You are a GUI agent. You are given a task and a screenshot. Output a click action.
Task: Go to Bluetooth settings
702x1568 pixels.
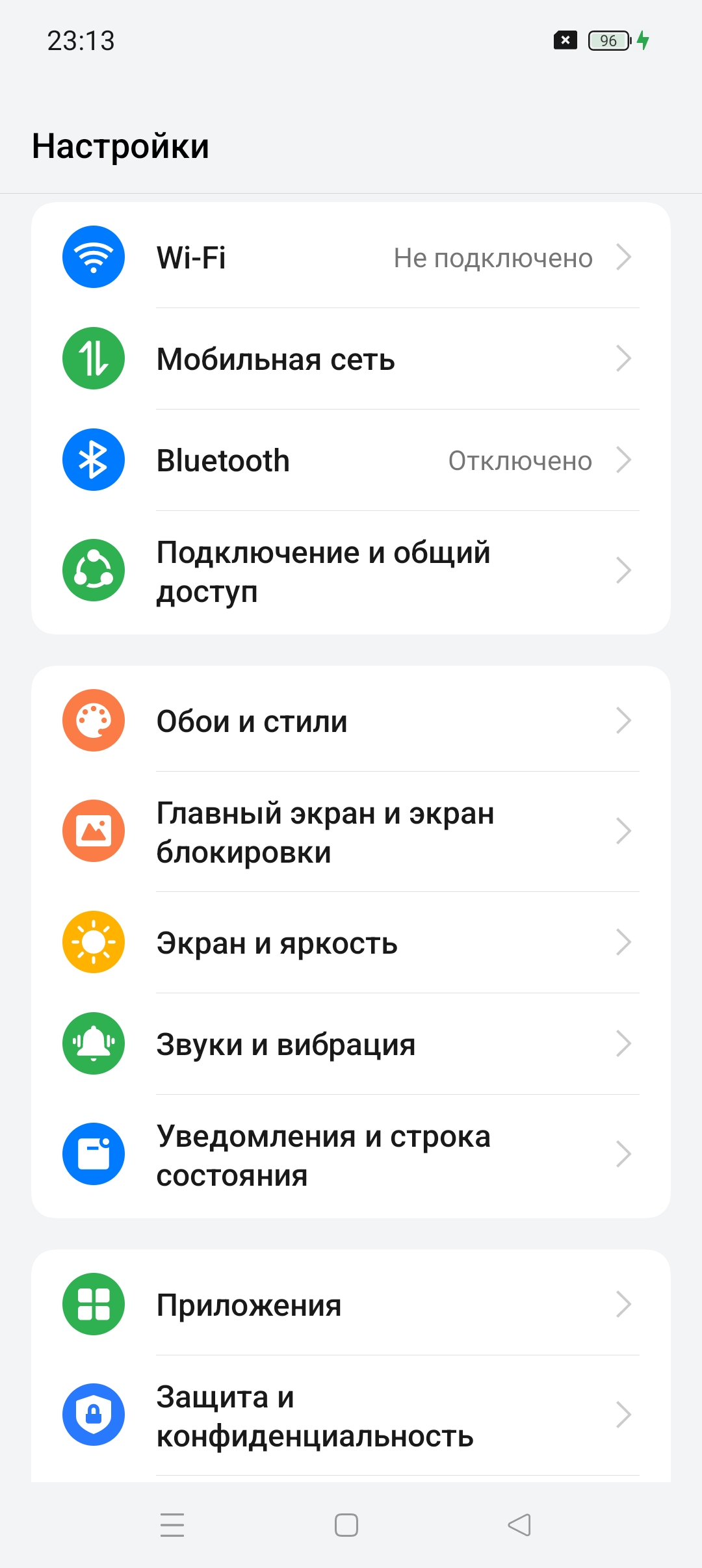coord(351,460)
